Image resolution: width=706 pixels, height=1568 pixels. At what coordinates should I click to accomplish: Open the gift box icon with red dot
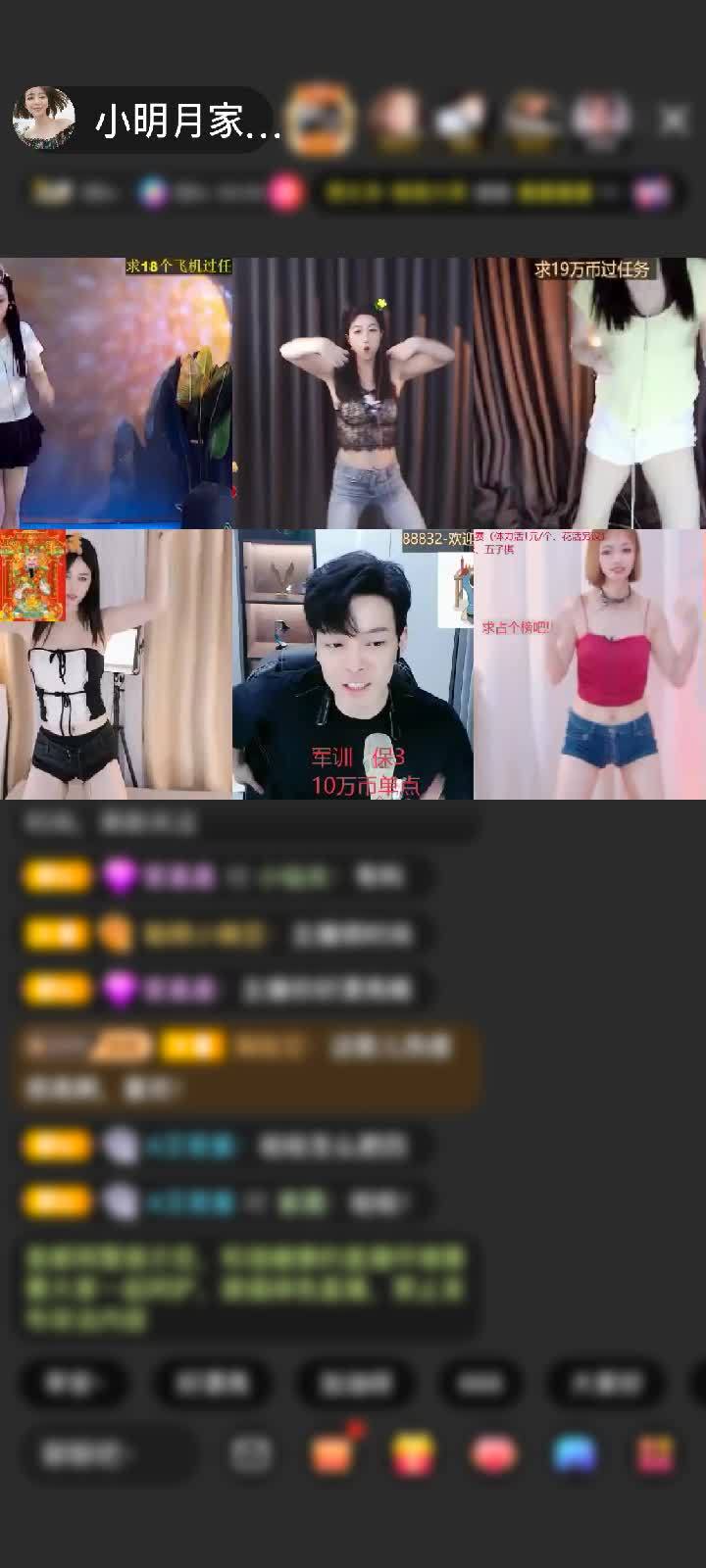click(x=333, y=1453)
